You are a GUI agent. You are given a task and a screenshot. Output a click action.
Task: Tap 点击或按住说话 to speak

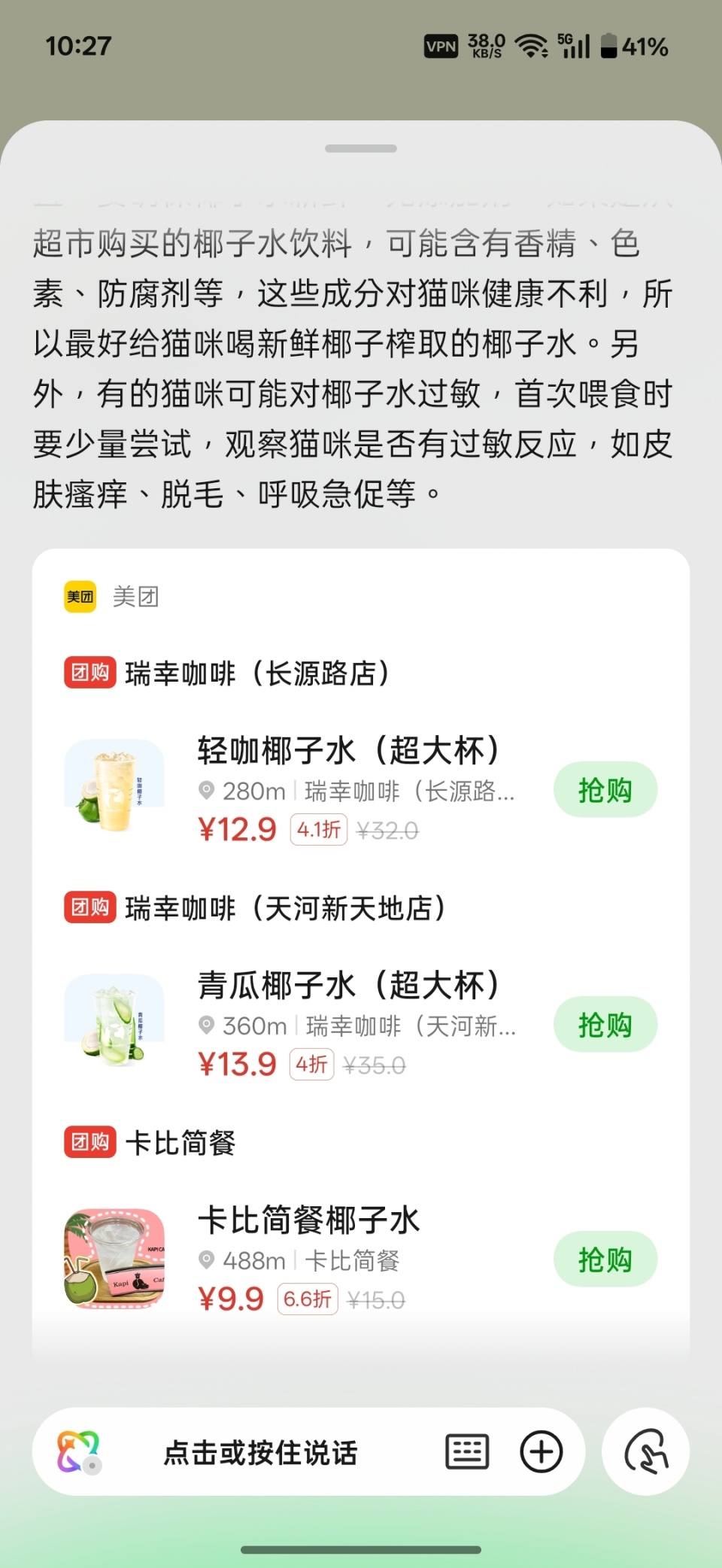click(260, 1452)
